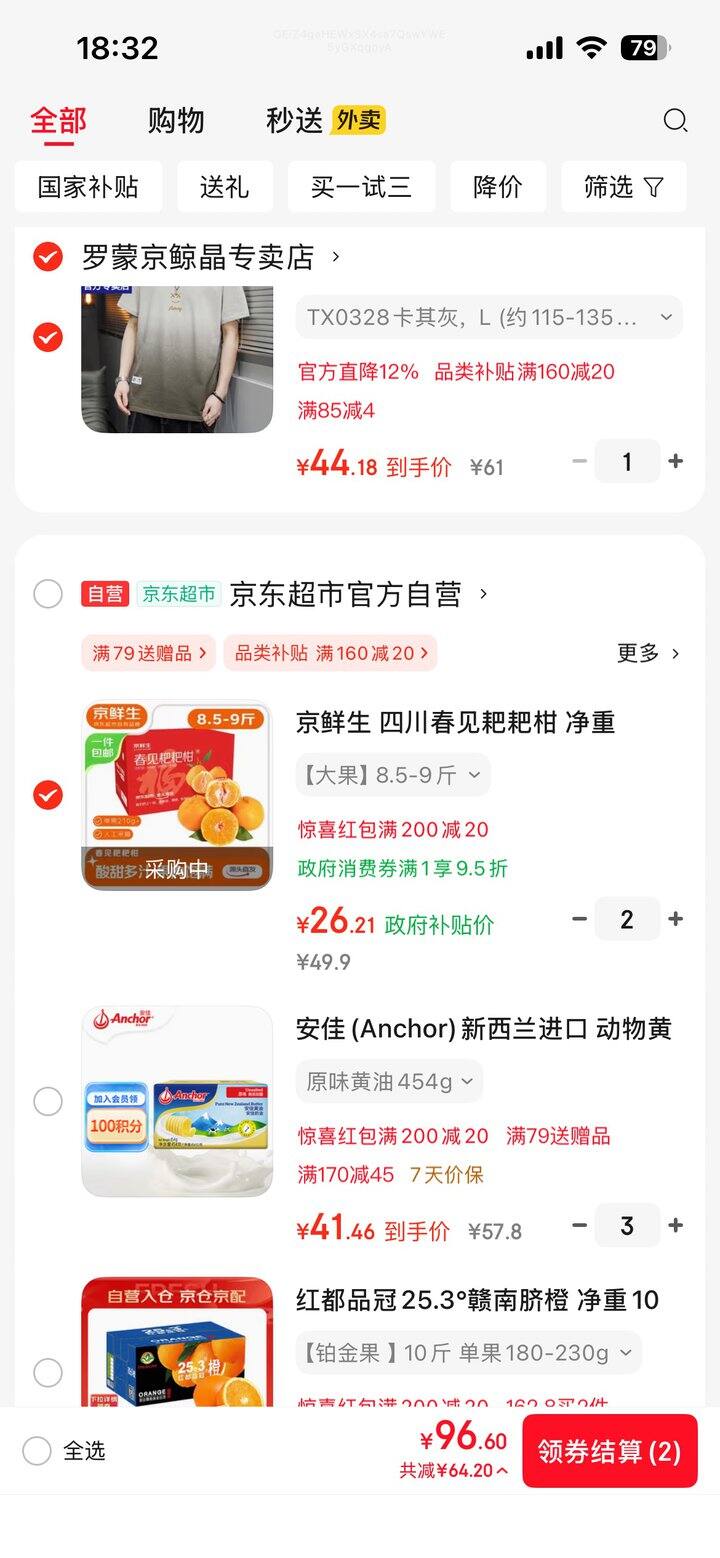Select the 送礼 filter chip
This screenshot has height=1558, width=720.
tap(224, 187)
